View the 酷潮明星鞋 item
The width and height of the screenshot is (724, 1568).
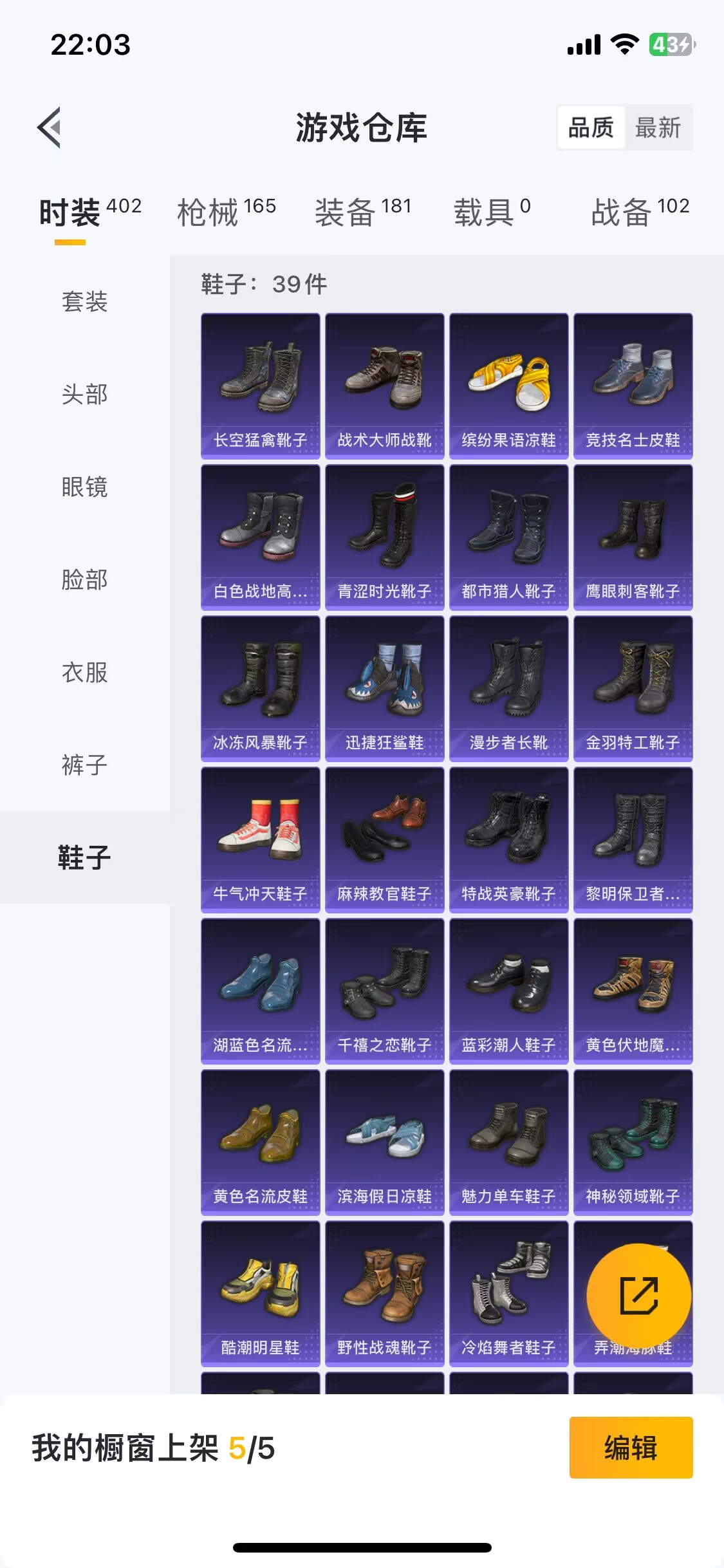click(261, 1294)
